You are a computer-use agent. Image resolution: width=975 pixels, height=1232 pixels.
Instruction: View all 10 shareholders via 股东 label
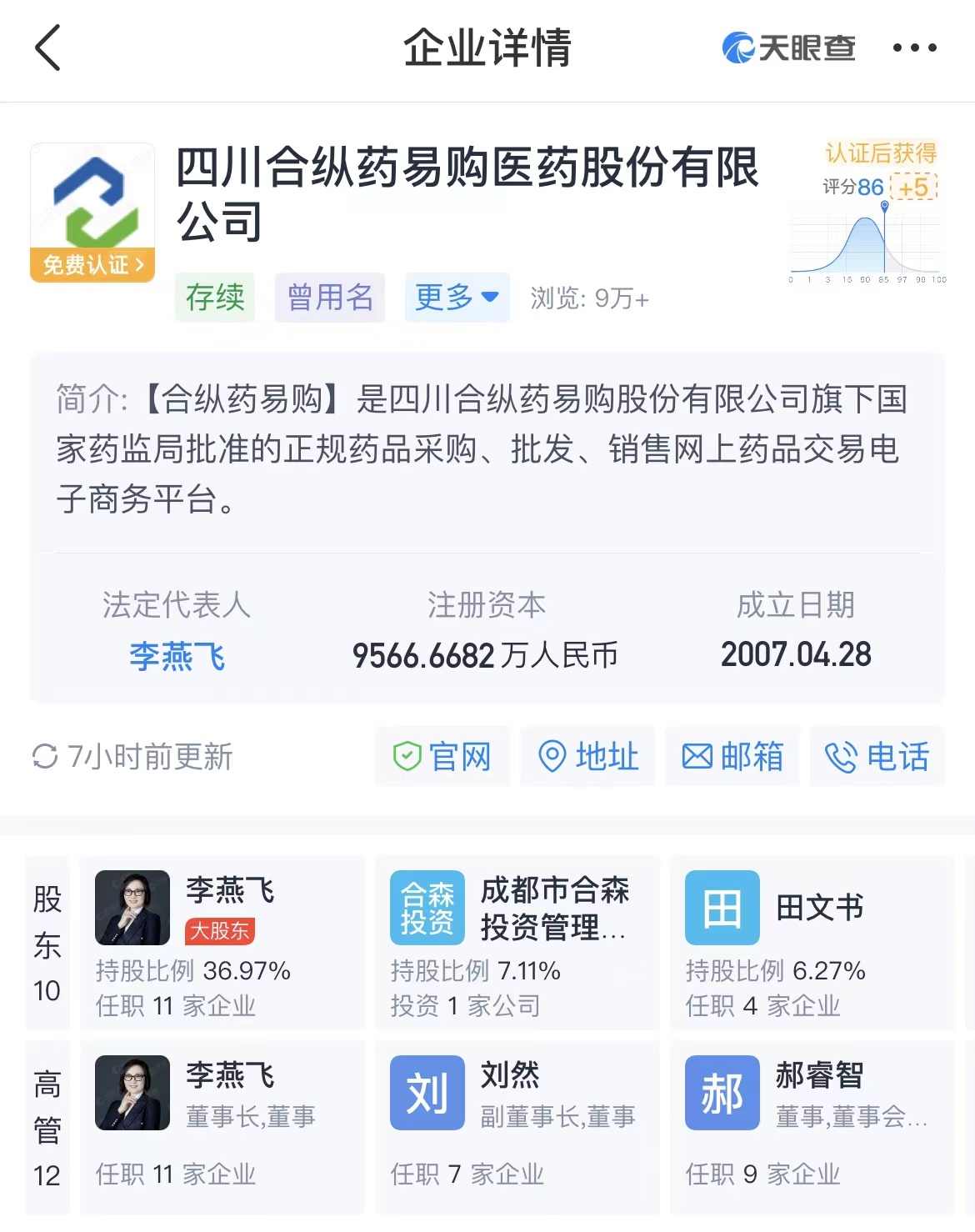coord(47,944)
